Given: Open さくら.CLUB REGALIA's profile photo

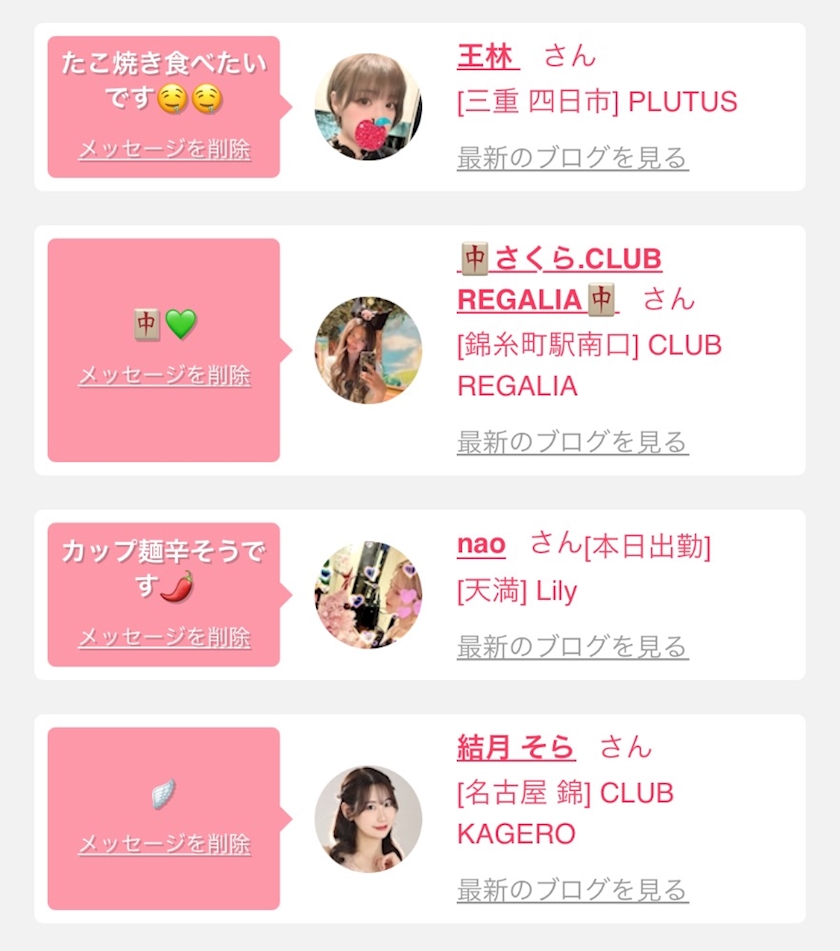Looking at the screenshot, I should click(x=368, y=350).
